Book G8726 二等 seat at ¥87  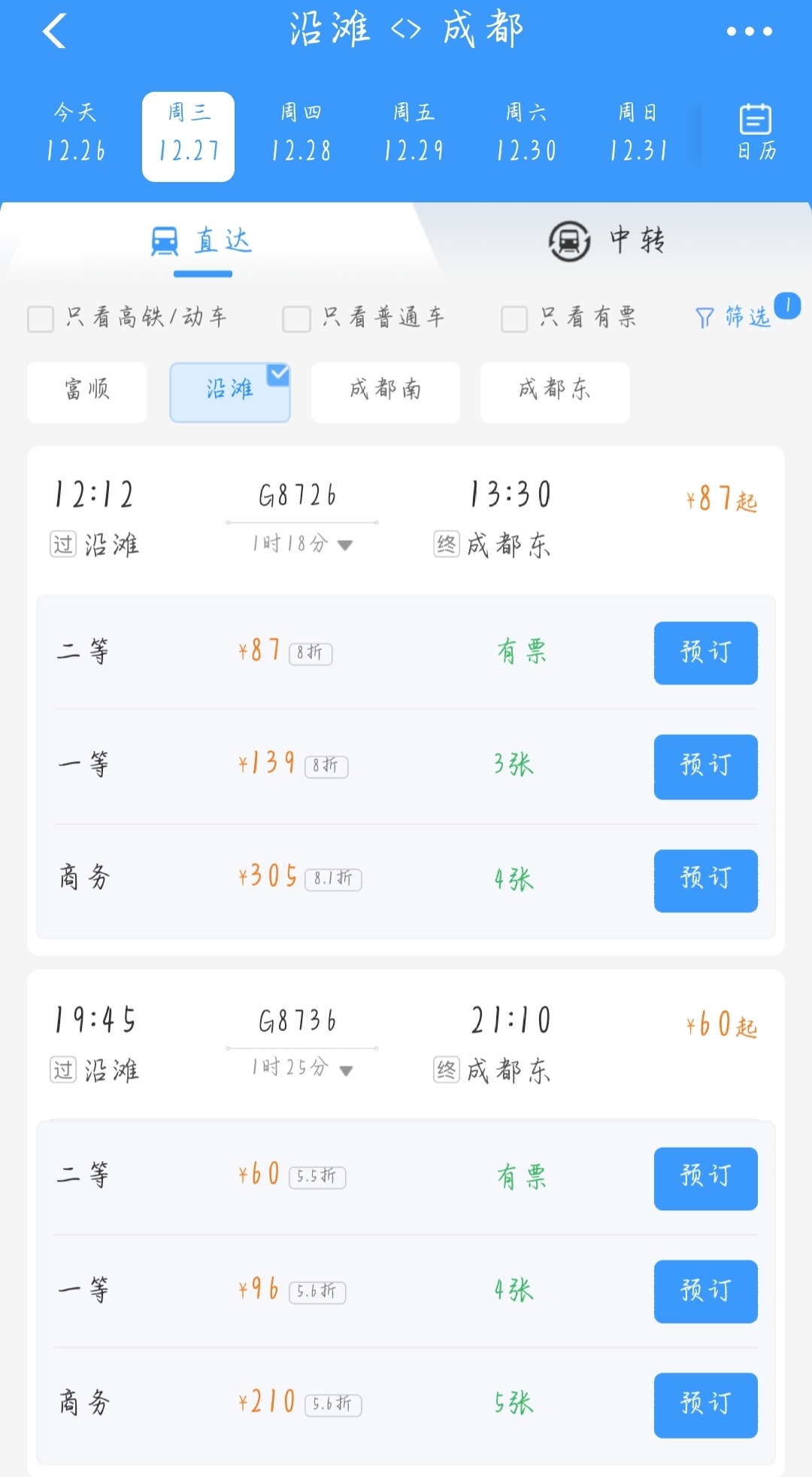coord(705,653)
